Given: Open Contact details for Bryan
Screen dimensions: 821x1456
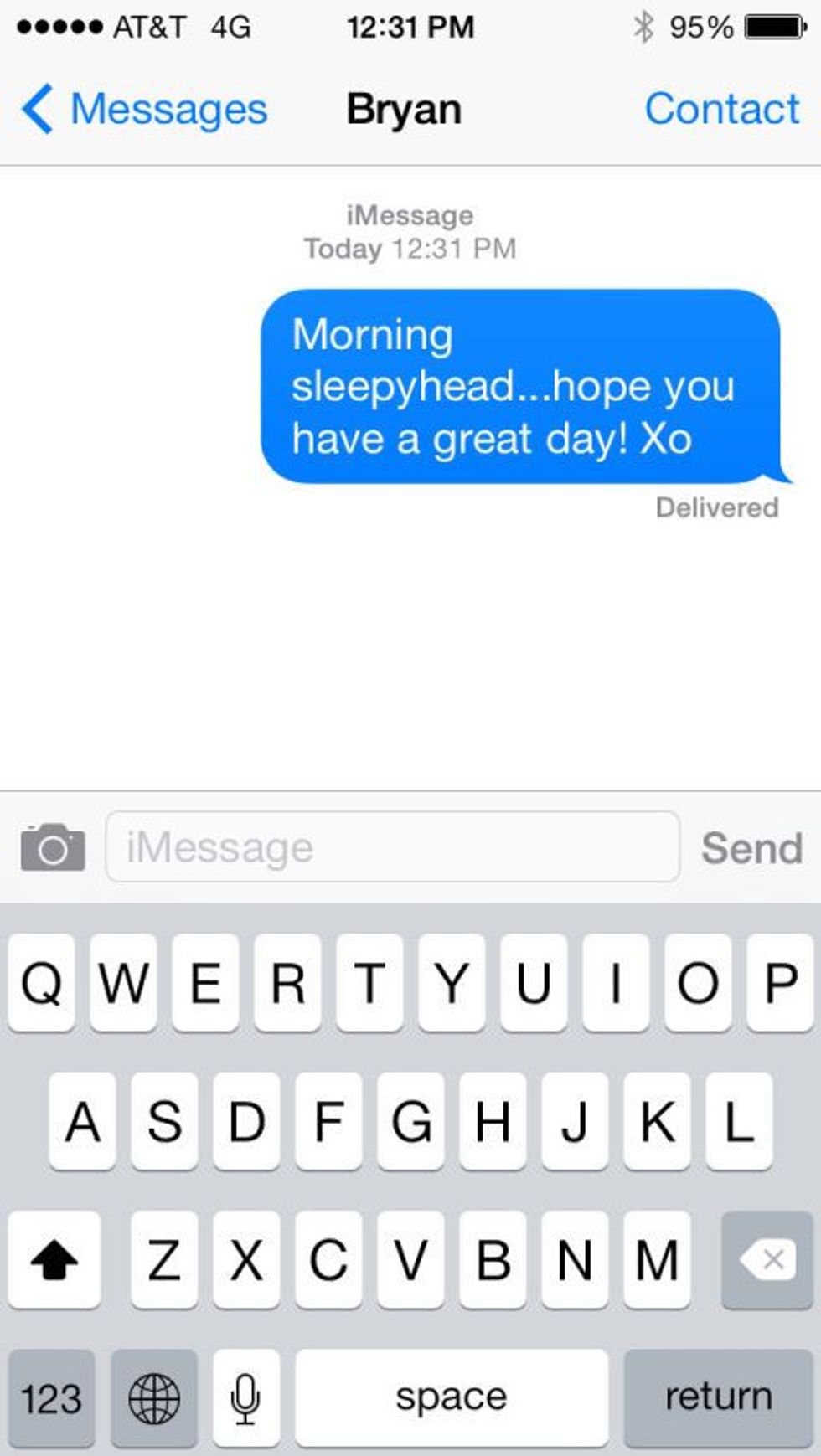Looking at the screenshot, I should [x=721, y=109].
